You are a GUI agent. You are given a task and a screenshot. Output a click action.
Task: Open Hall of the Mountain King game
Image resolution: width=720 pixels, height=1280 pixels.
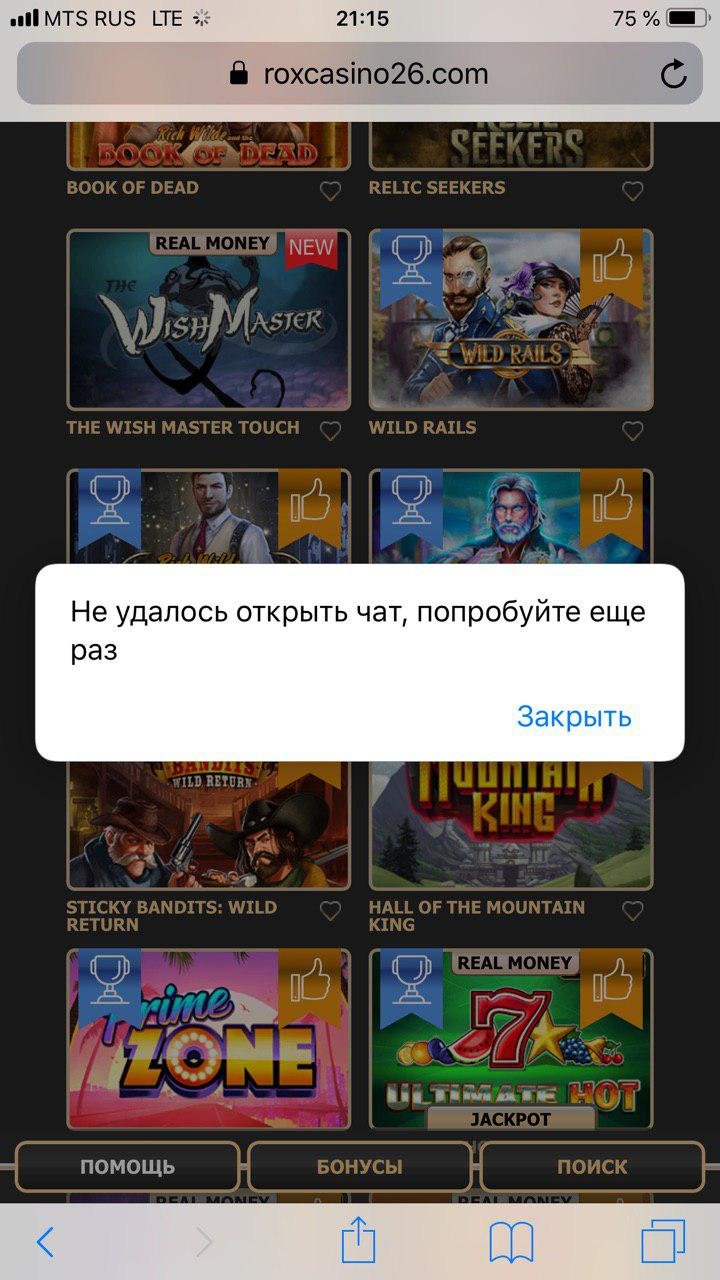click(x=511, y=825)
